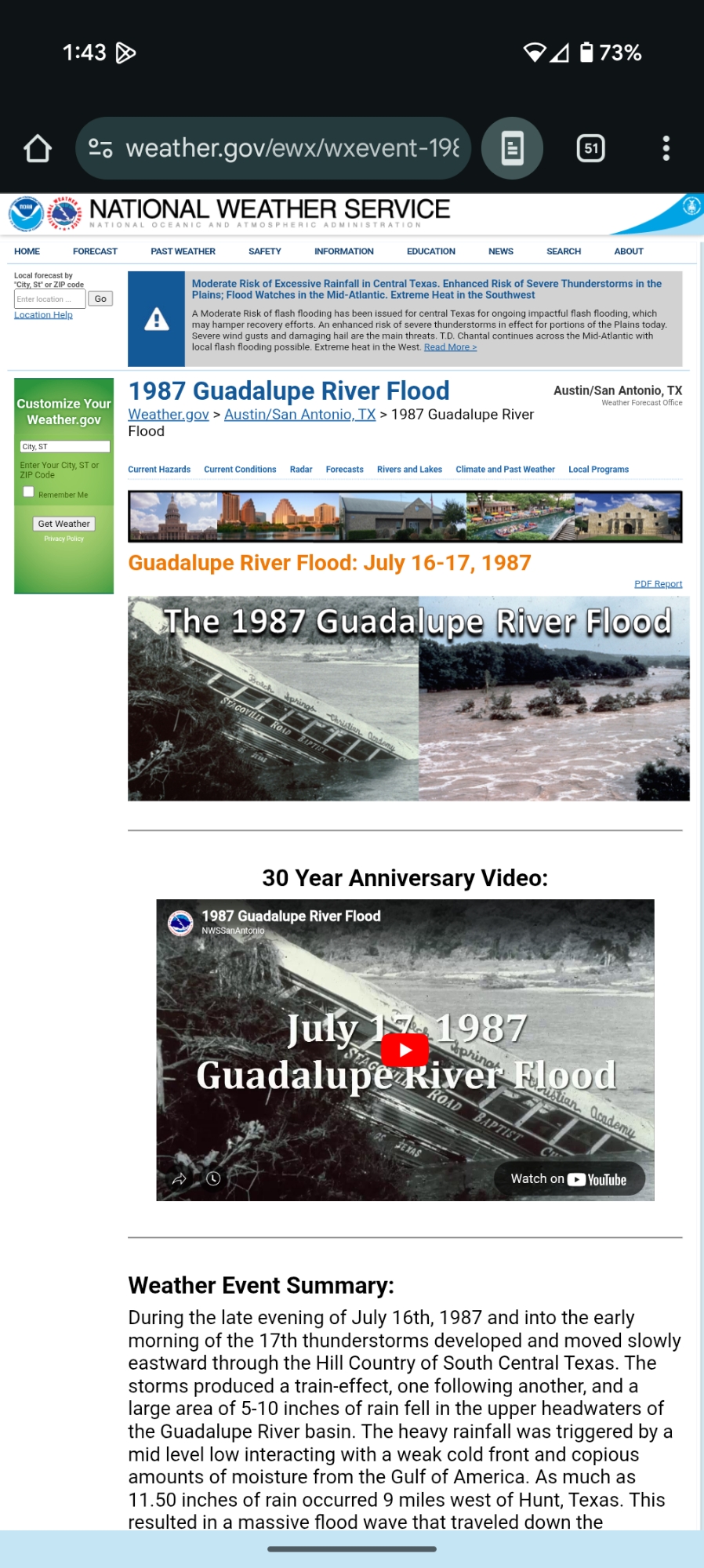Screen dimensions: 704x1568
Task: Play the 1987 Guadalupe River Flood video
Action: 405,1050
